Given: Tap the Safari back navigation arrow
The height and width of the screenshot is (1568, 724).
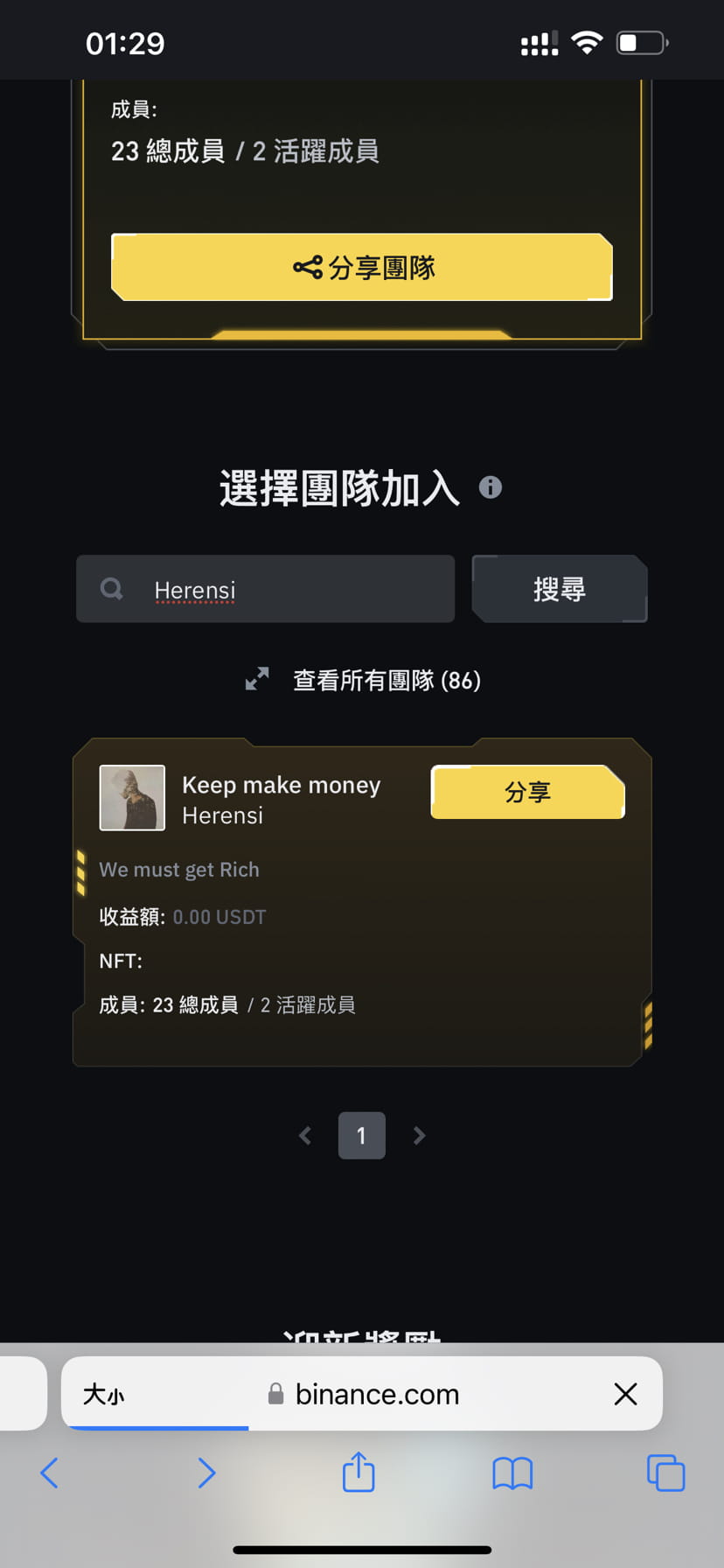Looking at the screenshot, I should pyautogui.click(x=49, y=1473).
